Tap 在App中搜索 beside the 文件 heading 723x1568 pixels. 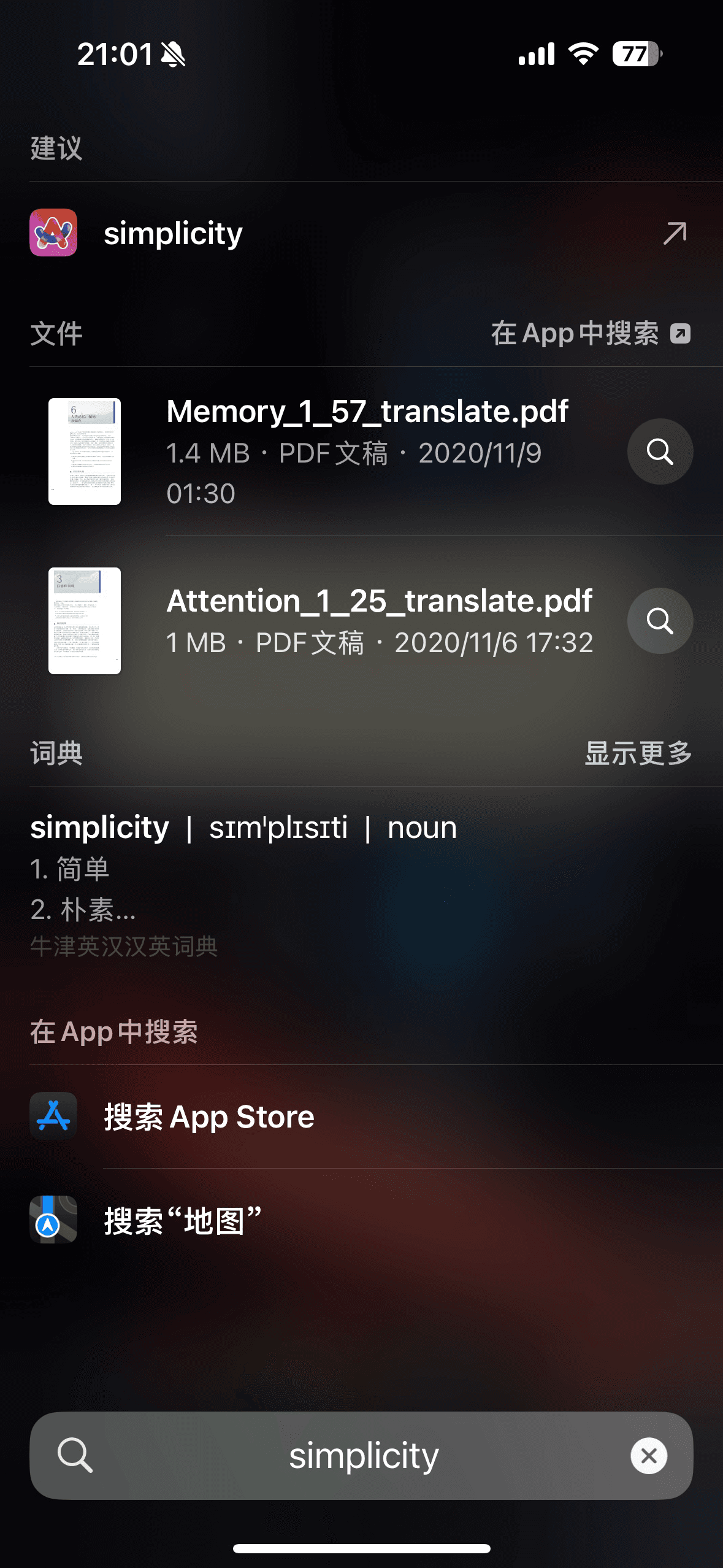click(x=590, y=334)
